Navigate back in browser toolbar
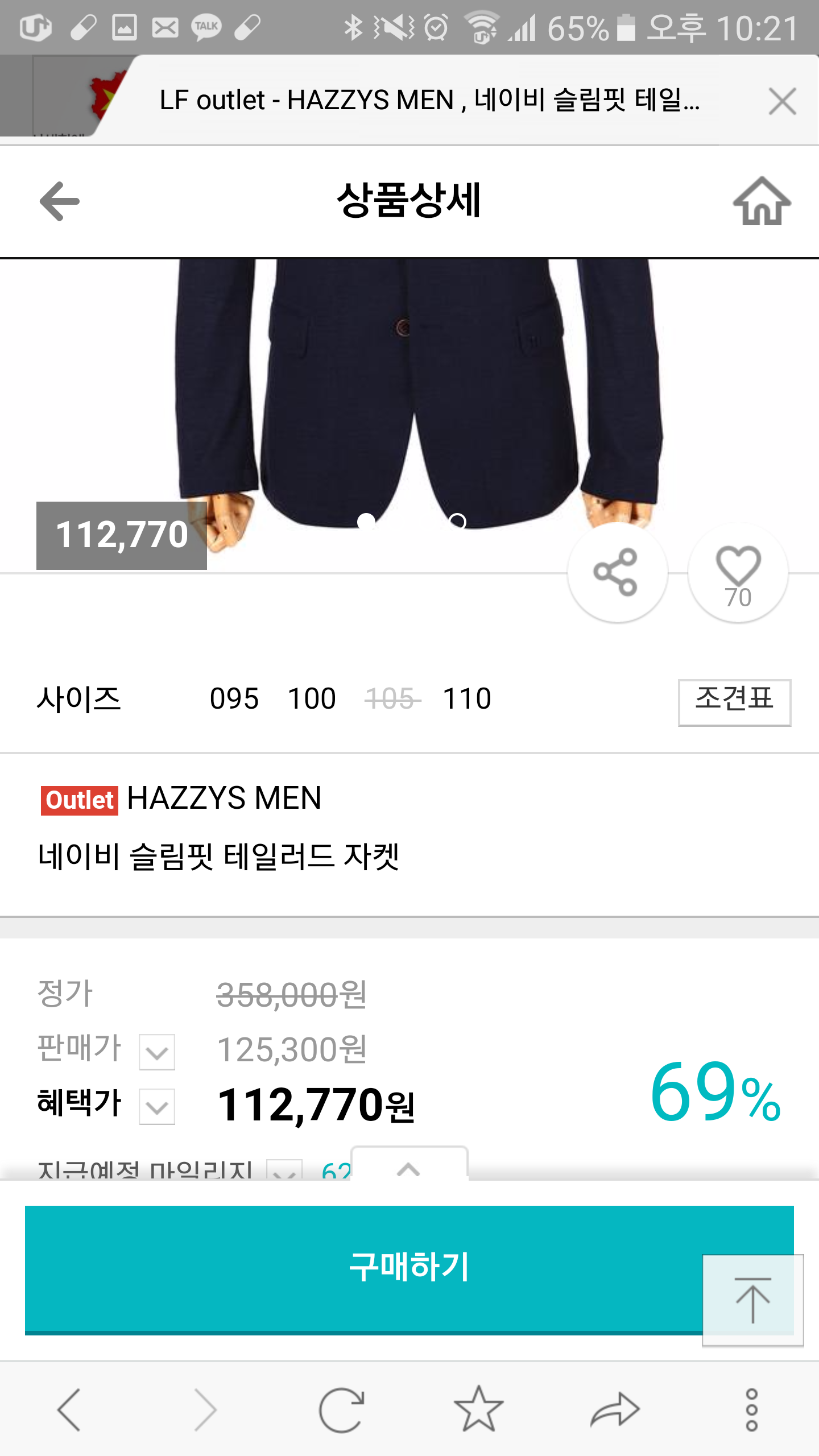This screenshot has width=819, height=1456. 69,1410
